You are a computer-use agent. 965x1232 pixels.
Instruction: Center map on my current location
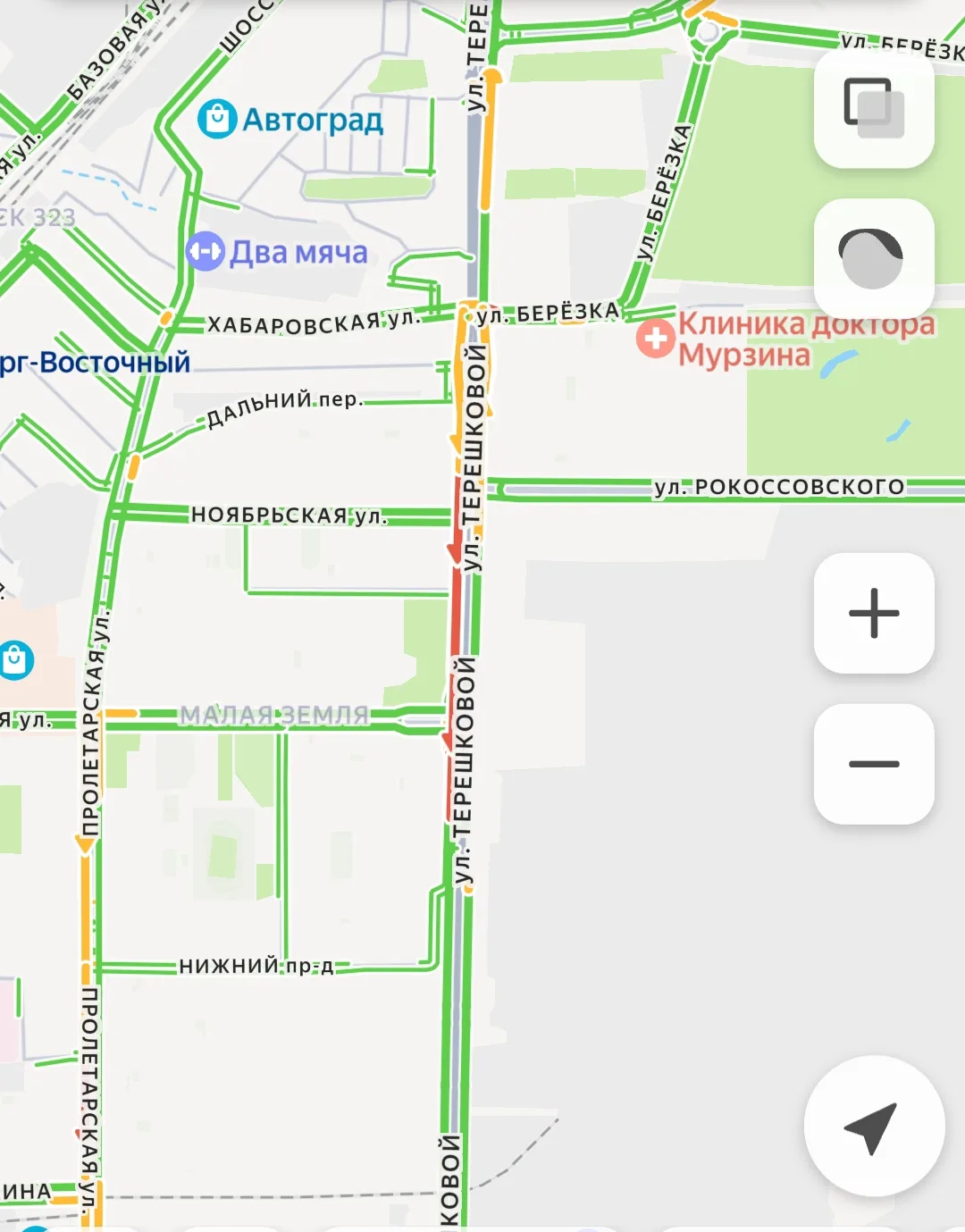873,1126
